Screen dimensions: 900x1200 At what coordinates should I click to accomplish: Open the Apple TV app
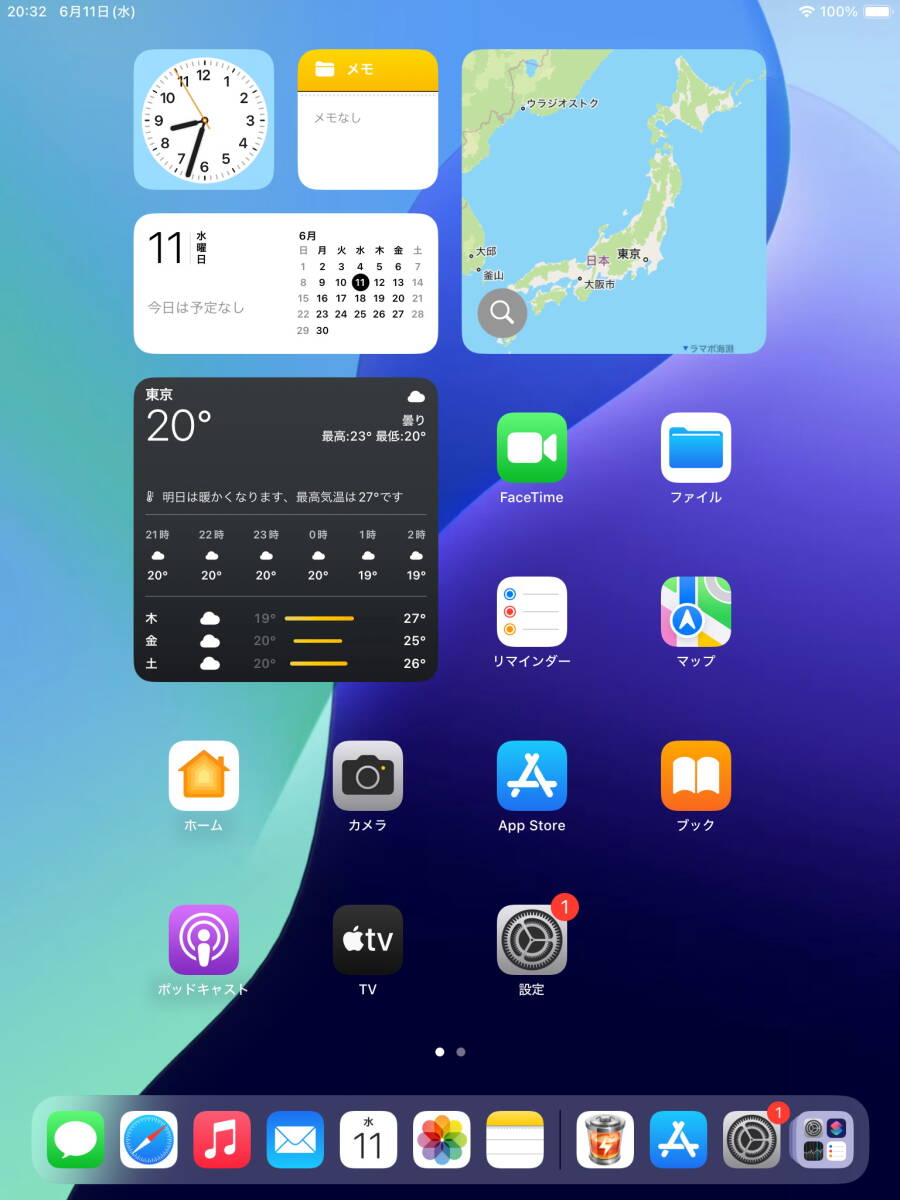(x=367, y=940)
